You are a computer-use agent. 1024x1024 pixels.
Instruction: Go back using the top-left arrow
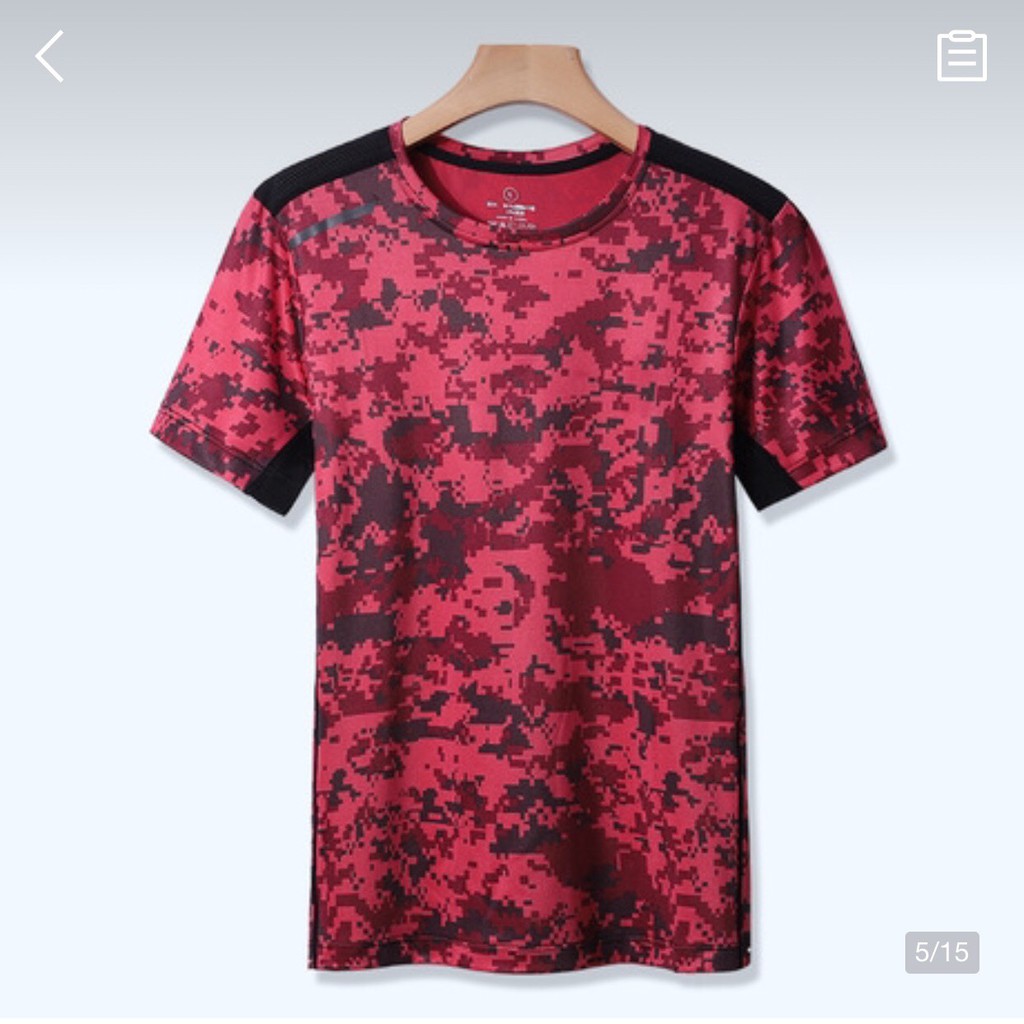point(50,56)
